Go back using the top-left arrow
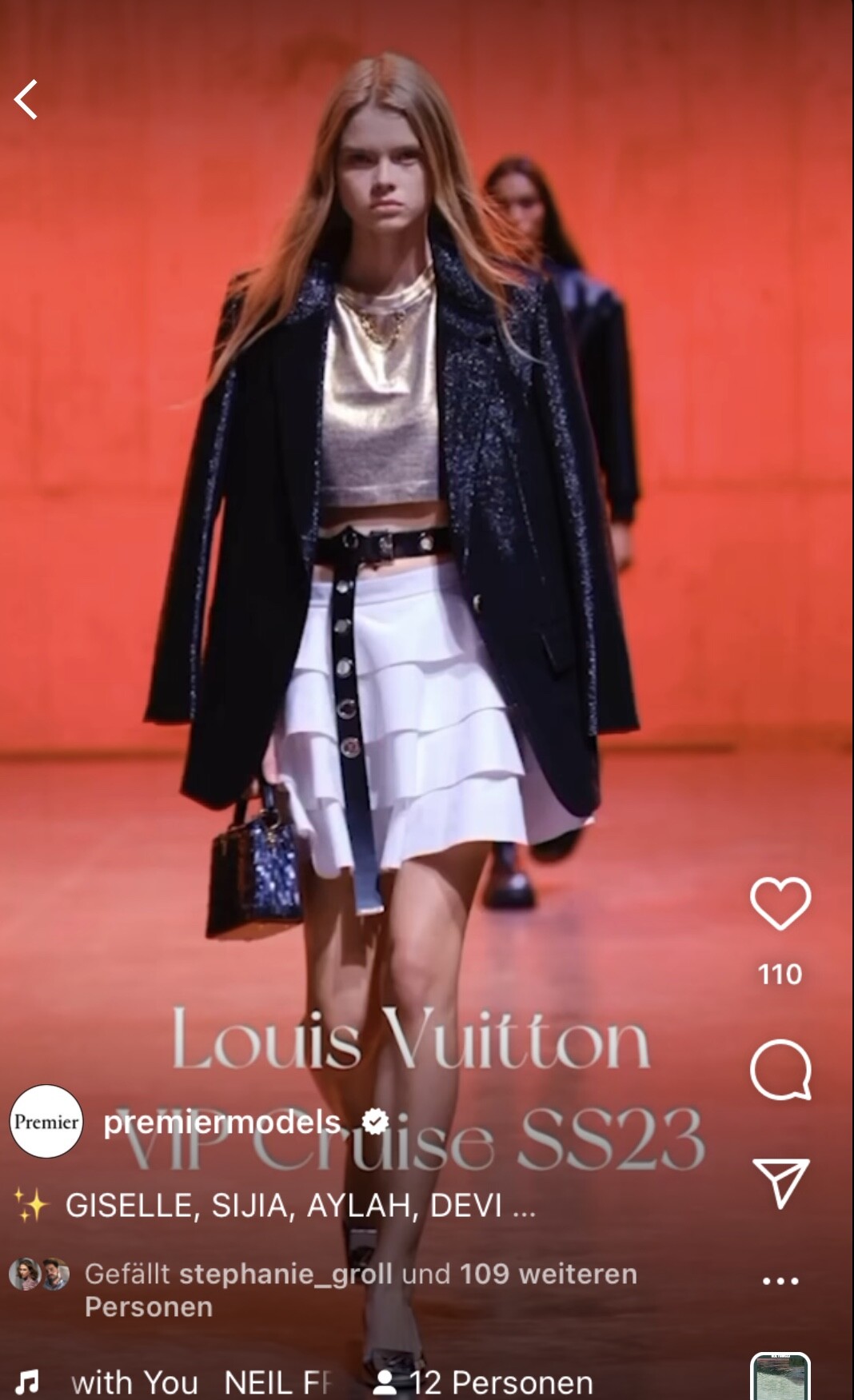The image size is (854, 1400). pos(26,99)
